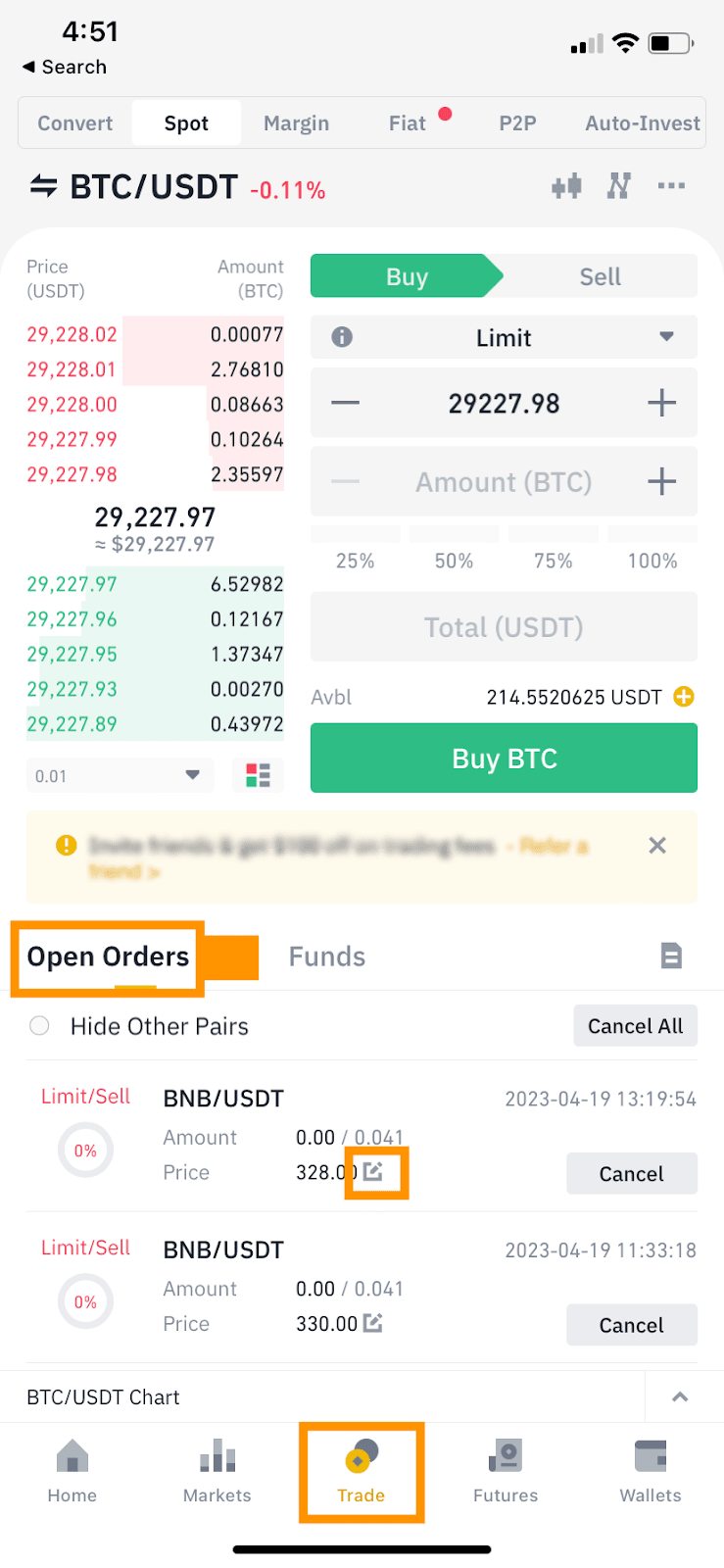Open the three-dot overflow menu
The width and height of the screenshot is (724, 1568).
(x=671, y=186)
